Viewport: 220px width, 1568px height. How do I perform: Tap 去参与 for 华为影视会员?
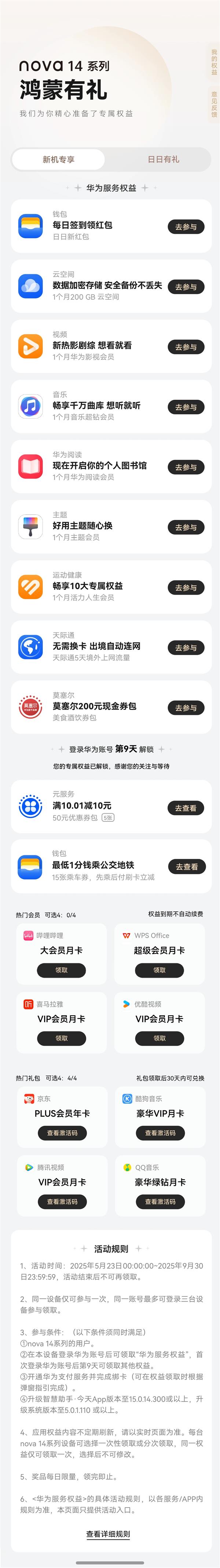tap(186, 347)
